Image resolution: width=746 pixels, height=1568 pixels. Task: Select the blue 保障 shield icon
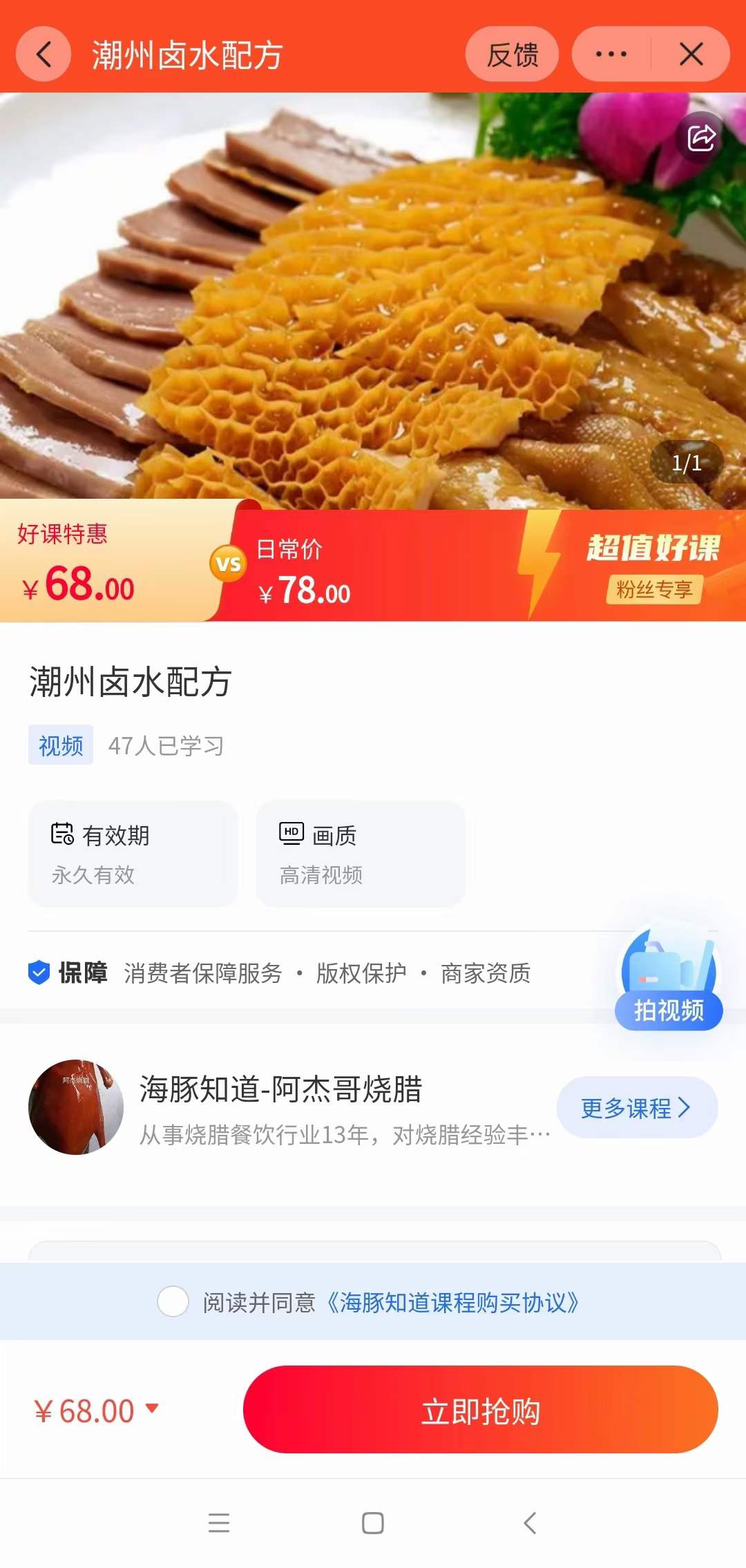pos(39,973)
